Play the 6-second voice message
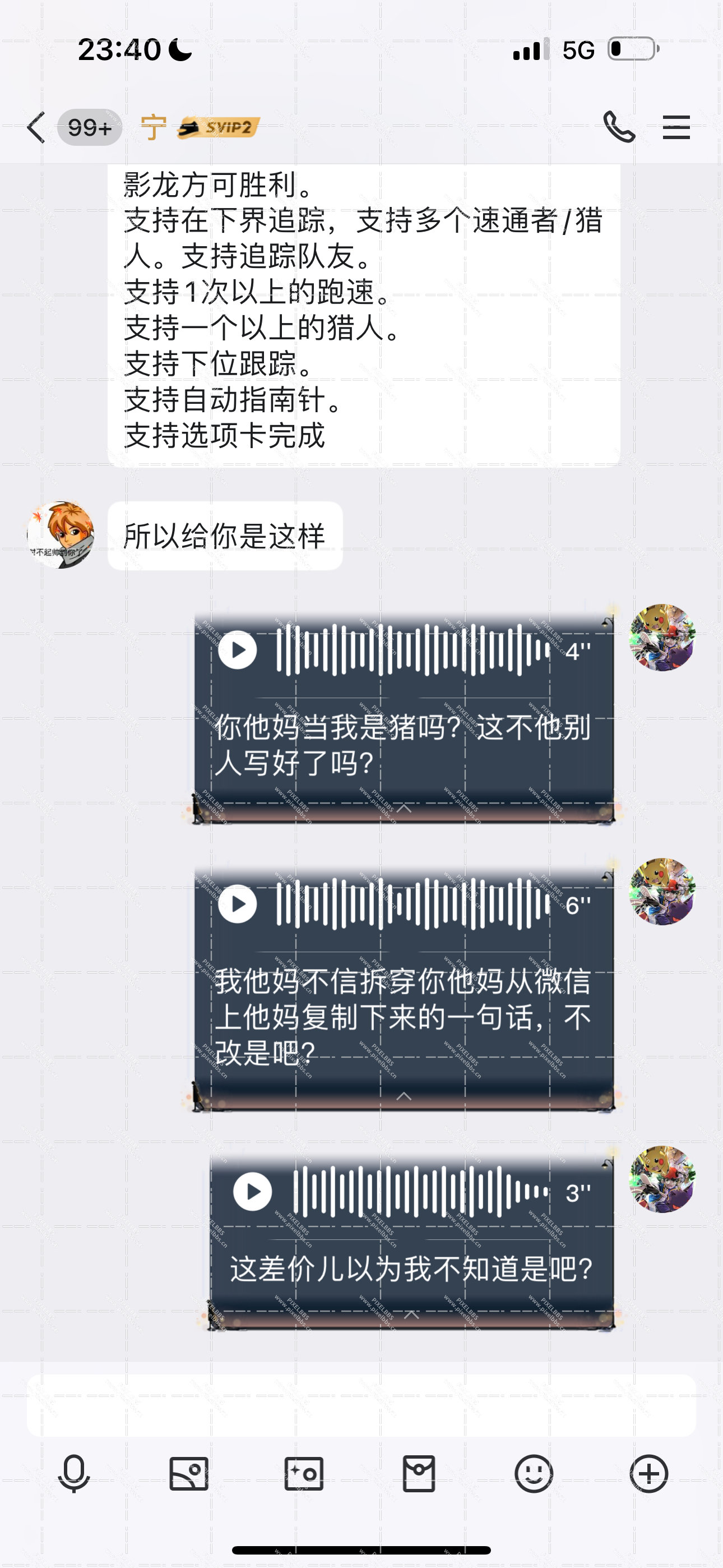 pyautogui.click(x=237, y=904)
